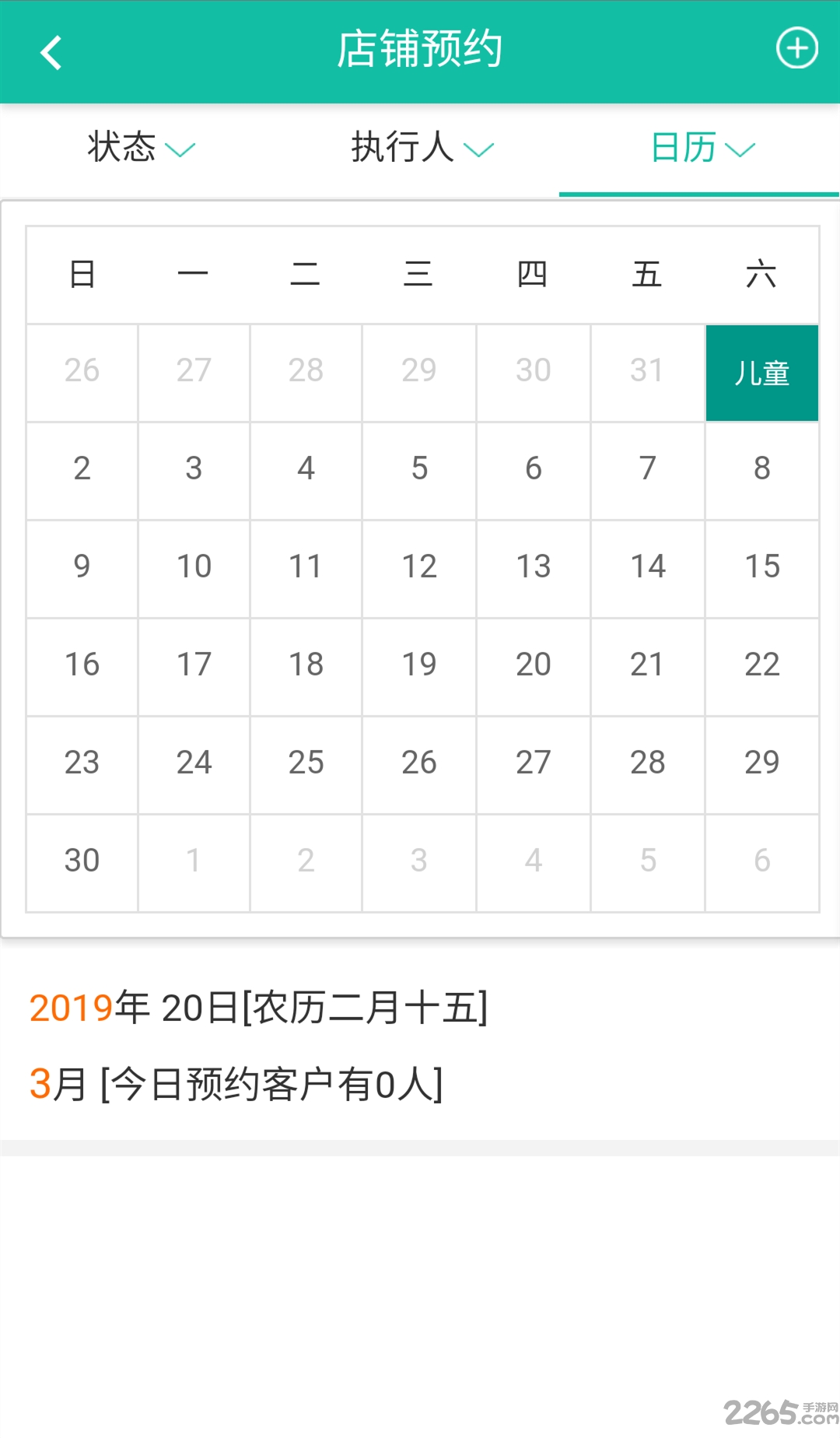The height and width of the screenshot is (1438, 840).
Task: Go back from the 店铺预约 page
Action: [51, 52]
